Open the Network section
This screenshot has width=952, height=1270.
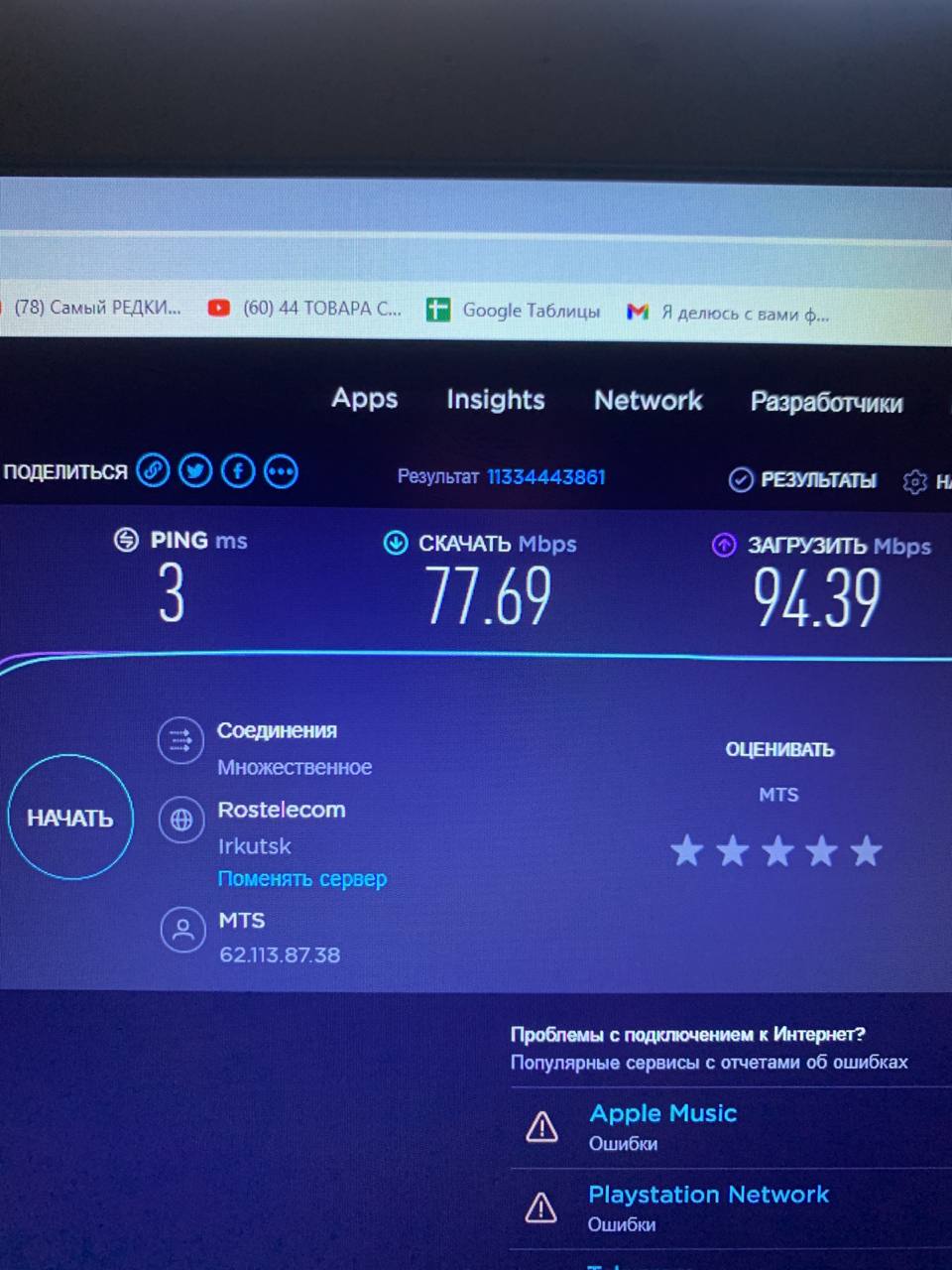[648, 401]
